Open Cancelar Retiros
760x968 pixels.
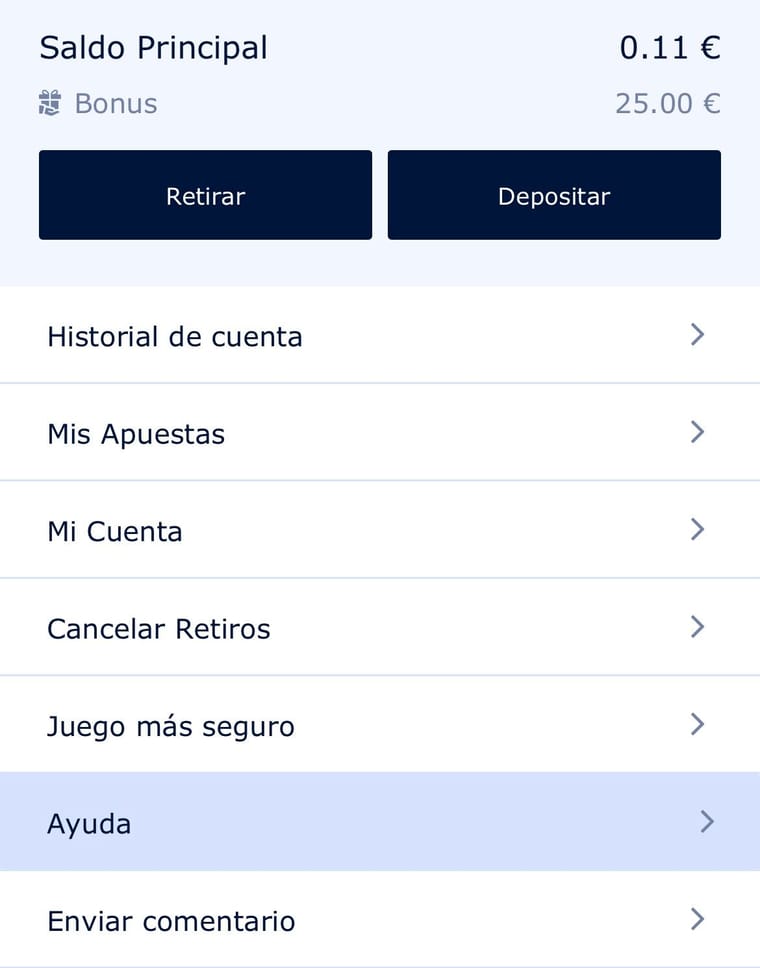[x=378, y=628]
